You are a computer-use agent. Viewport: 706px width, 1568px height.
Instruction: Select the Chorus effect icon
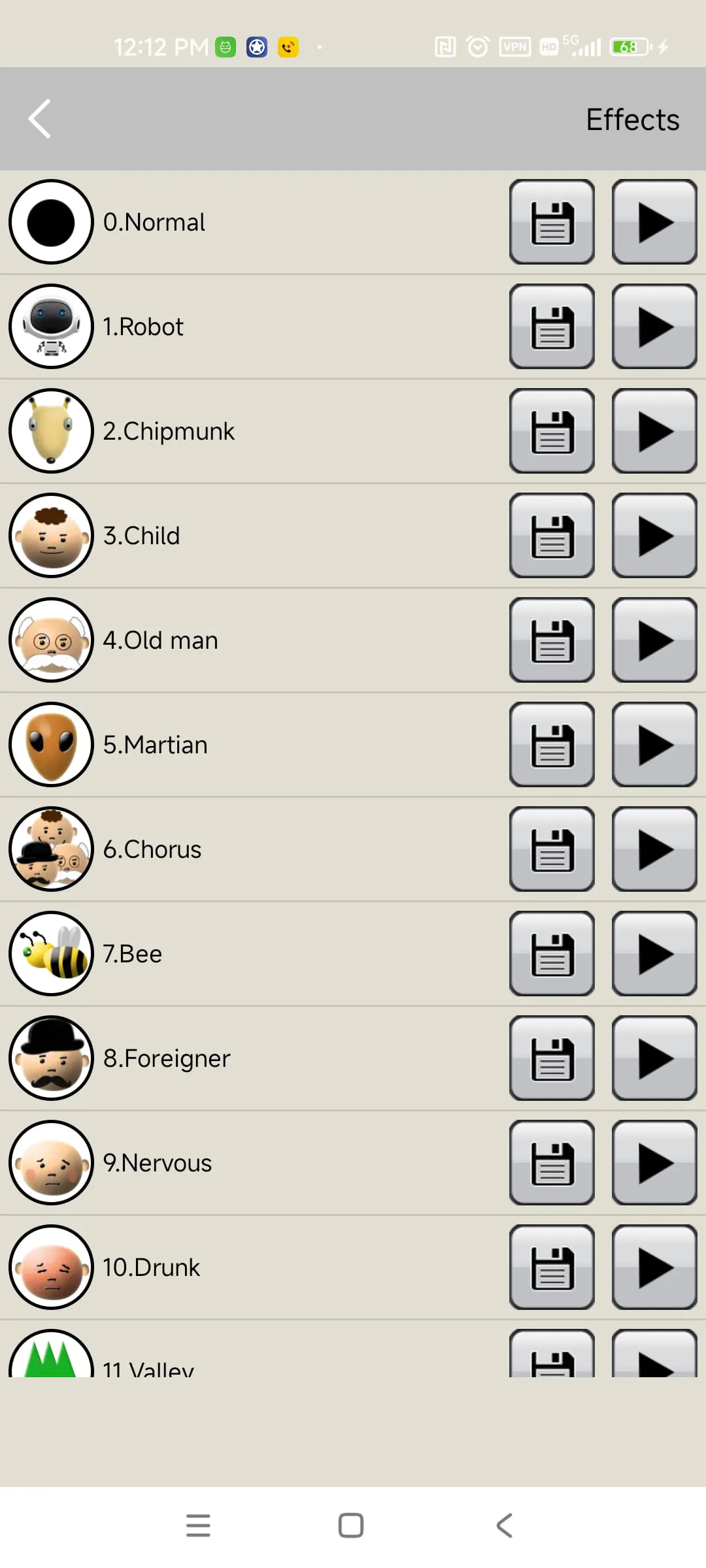[51, 849]
